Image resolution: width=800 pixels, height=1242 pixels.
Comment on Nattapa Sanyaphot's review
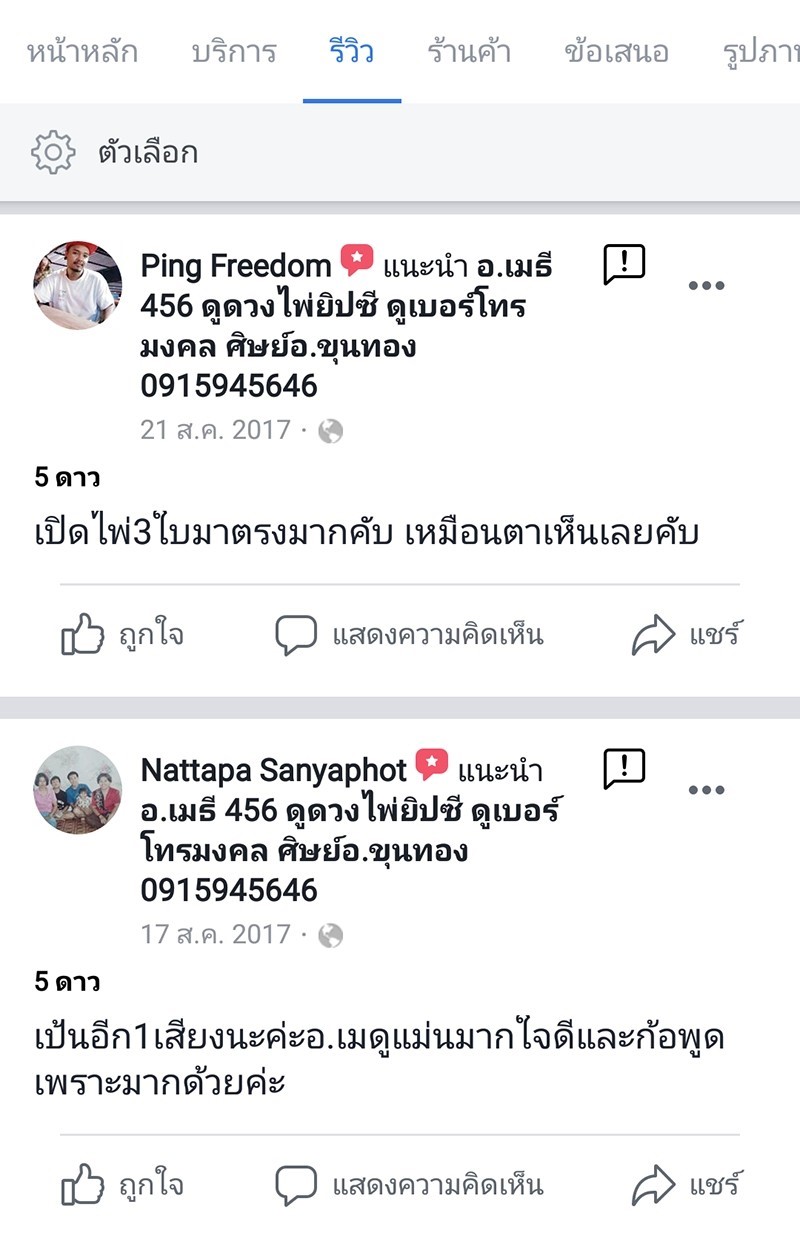(x=409, y=1186)
